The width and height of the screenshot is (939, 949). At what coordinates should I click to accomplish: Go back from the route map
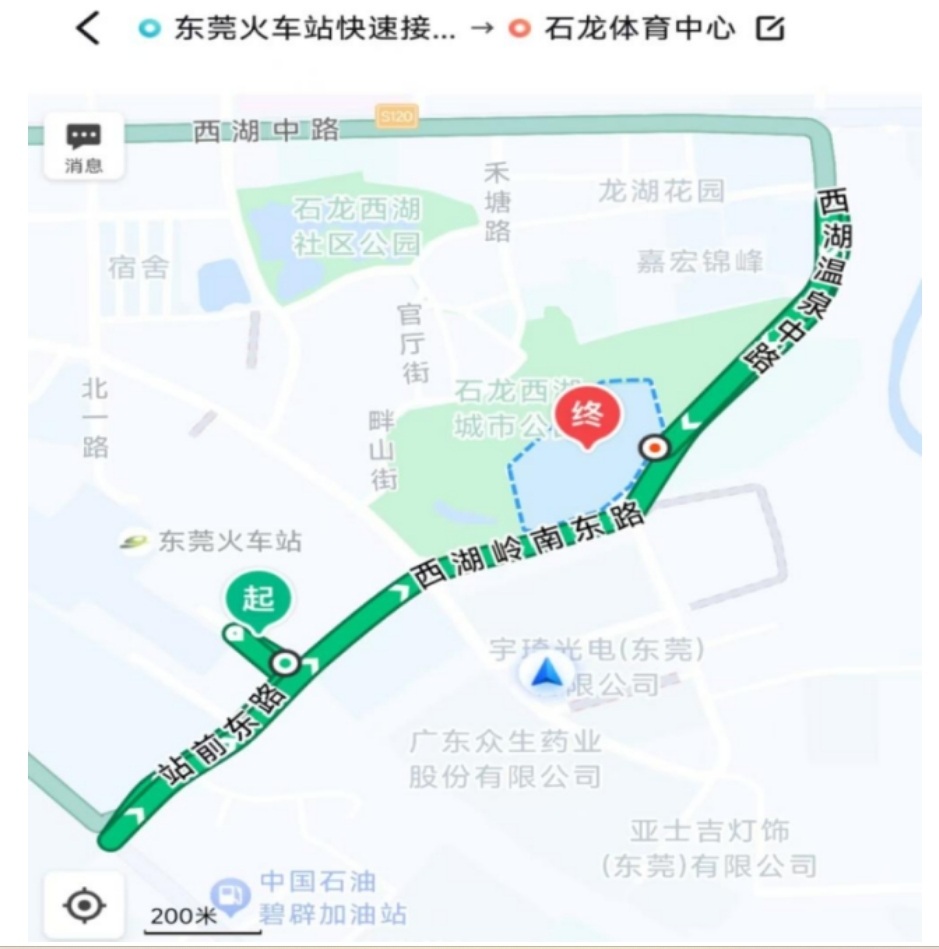pos(88,30)
